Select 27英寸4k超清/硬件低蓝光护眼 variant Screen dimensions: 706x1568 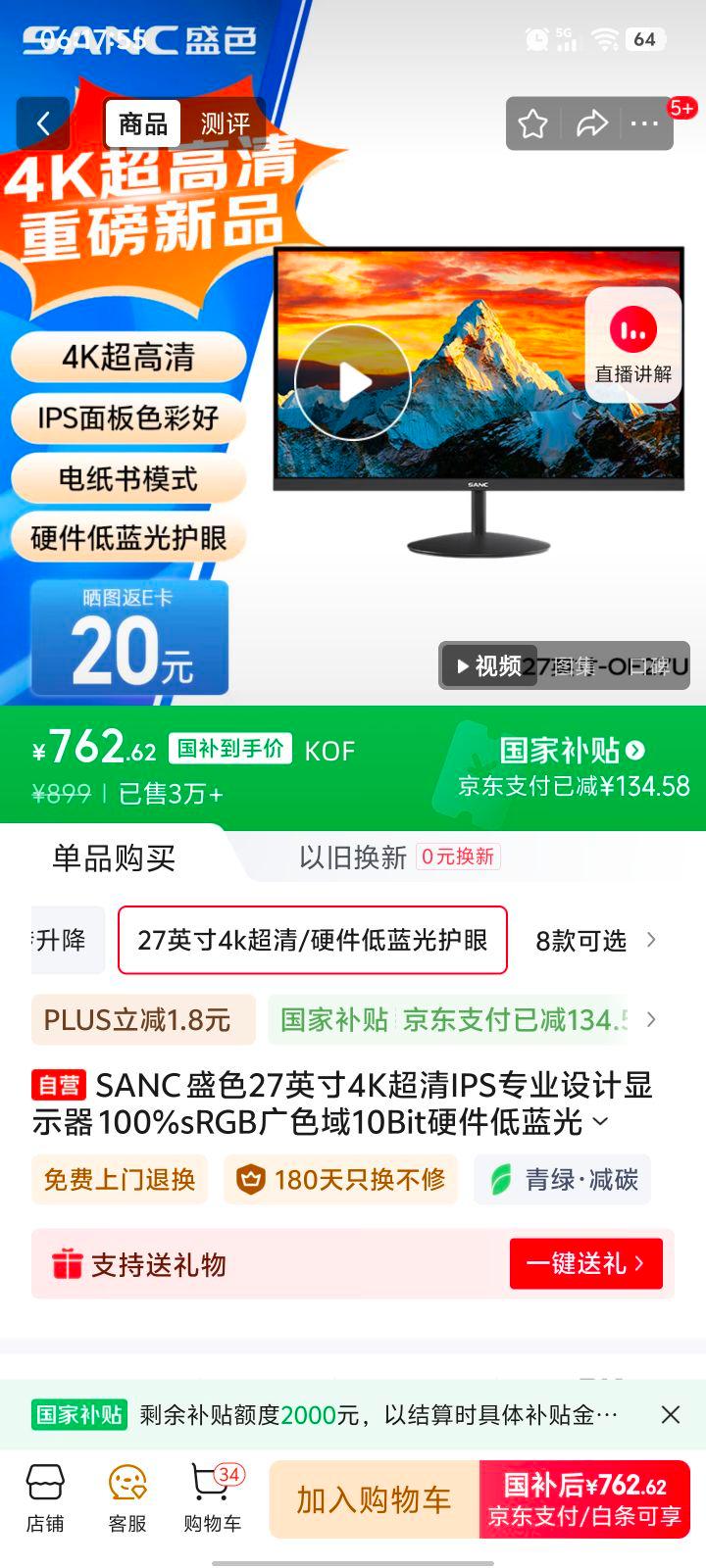[312, 941]
